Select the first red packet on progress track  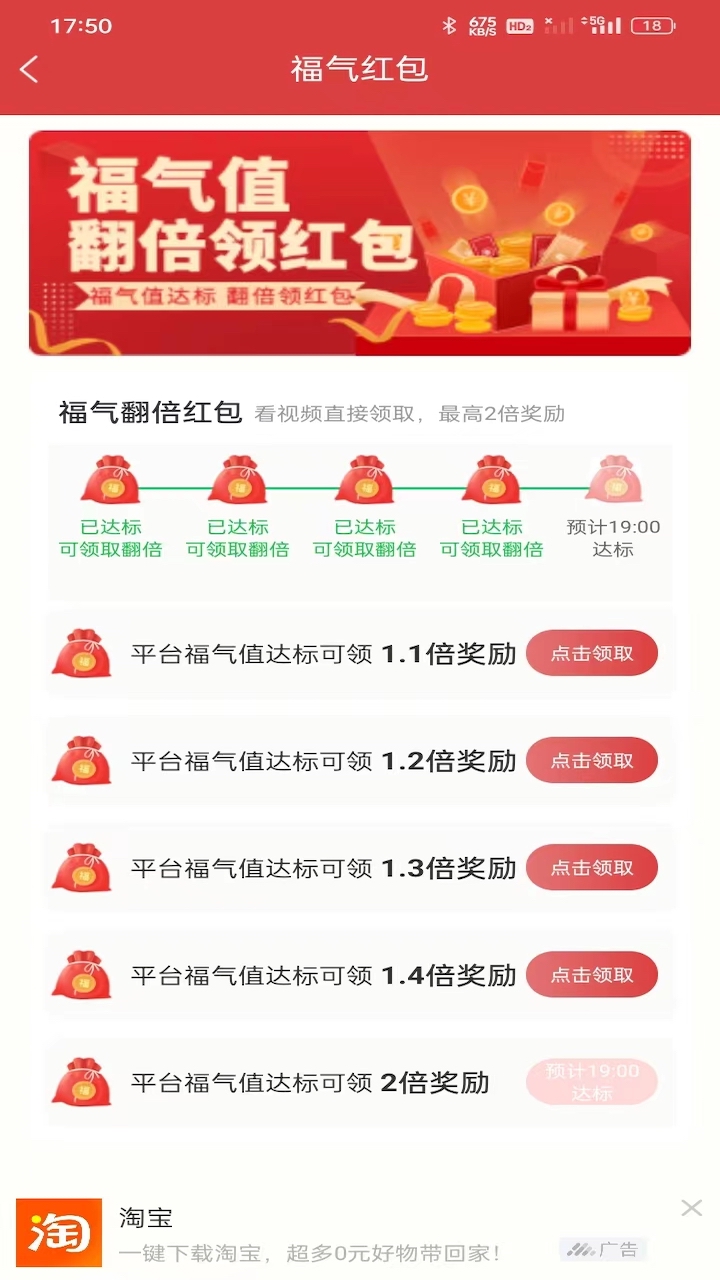(x=112, y=482)
